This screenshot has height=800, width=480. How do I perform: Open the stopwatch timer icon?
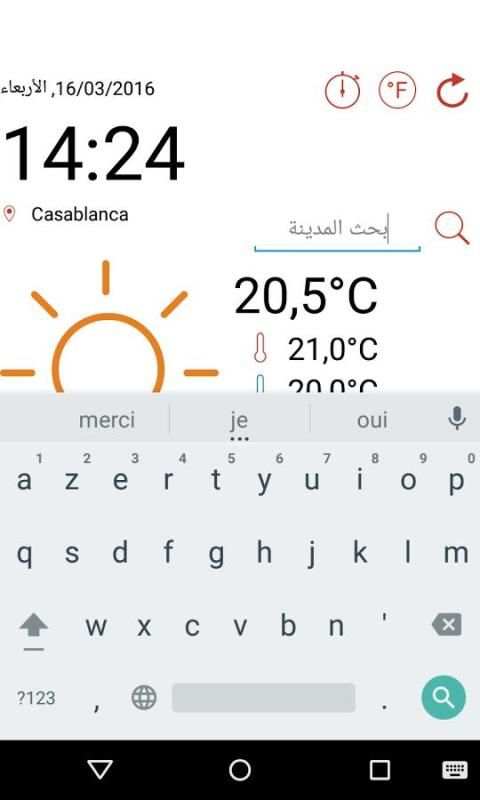pyautogui.click(x=342, y=90)
